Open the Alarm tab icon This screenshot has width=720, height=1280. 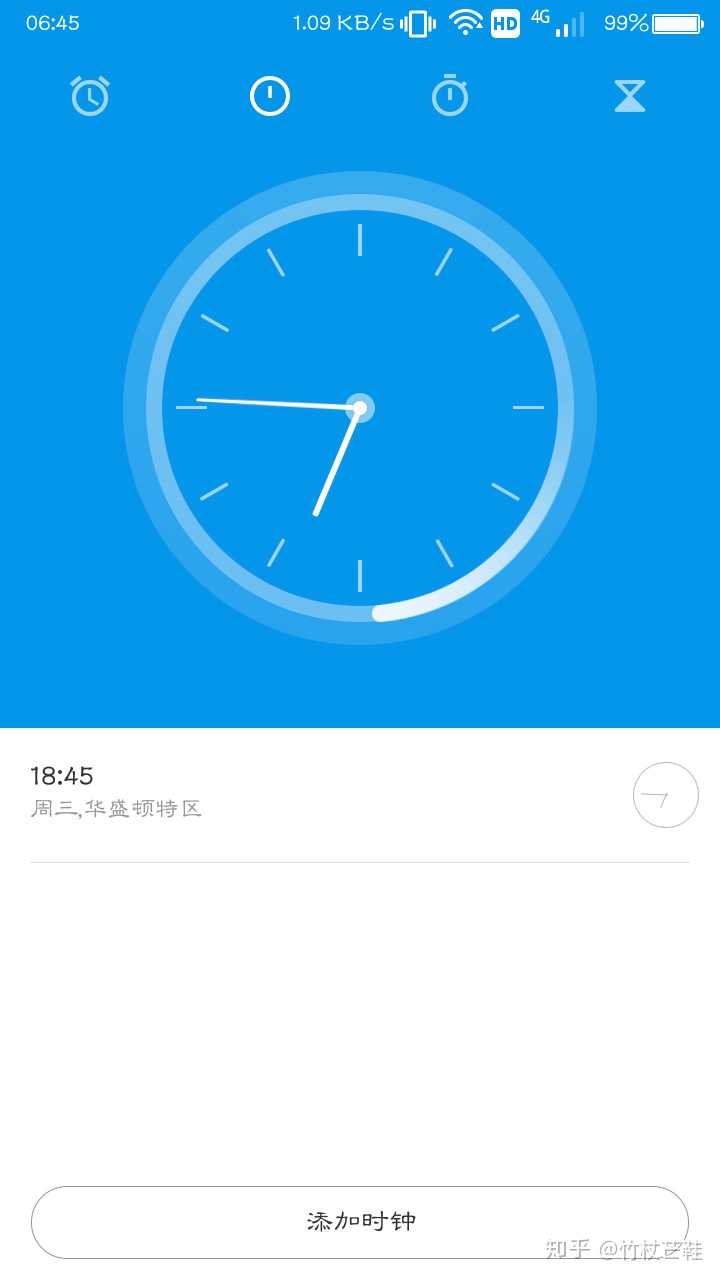pyautogui.click(x=90, y=95)
